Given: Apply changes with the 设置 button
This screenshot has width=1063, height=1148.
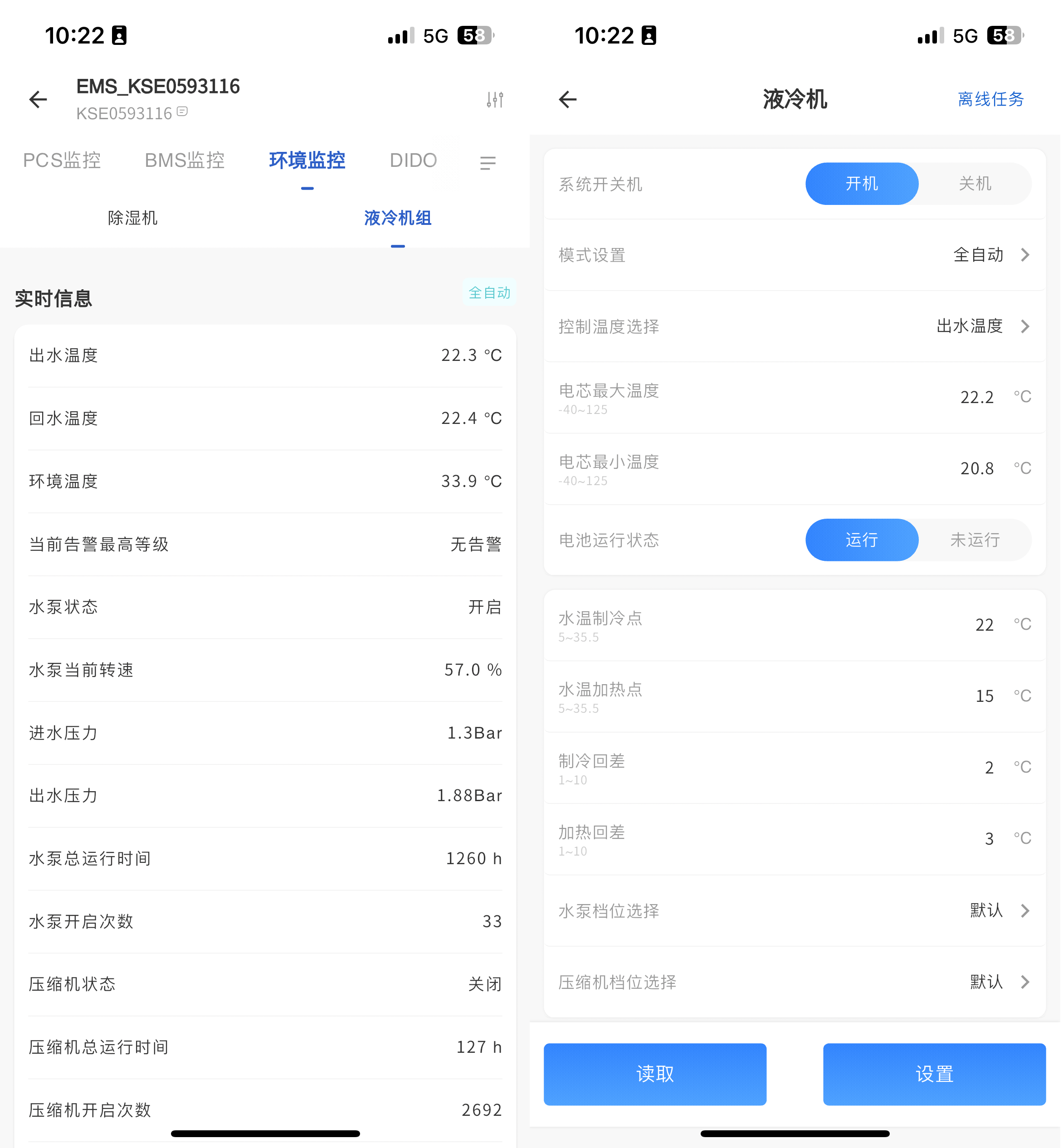Looking at the screenshot, I should [934, 1074].
